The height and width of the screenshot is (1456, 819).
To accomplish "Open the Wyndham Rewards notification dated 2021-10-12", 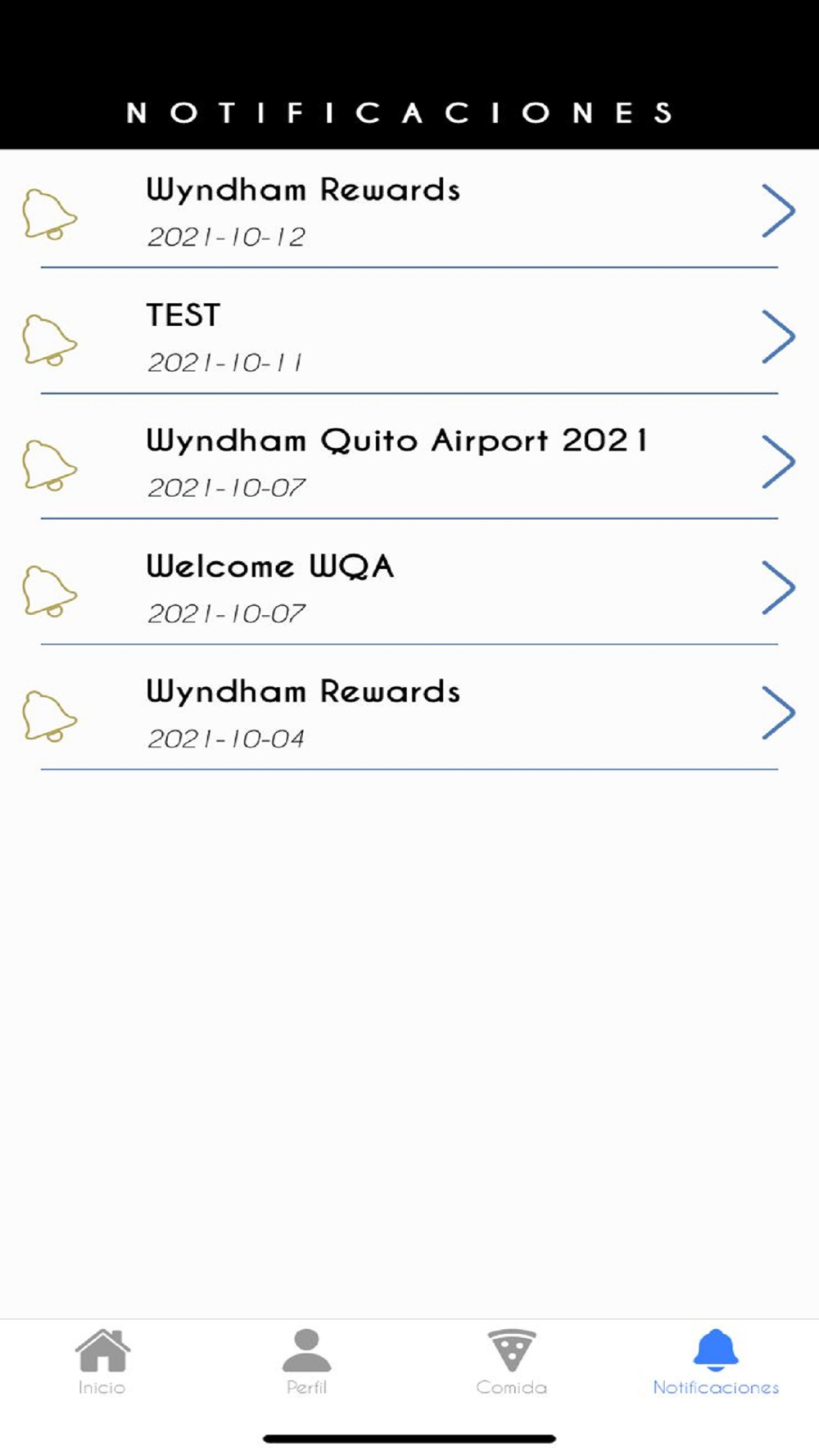I will [409, 210].
